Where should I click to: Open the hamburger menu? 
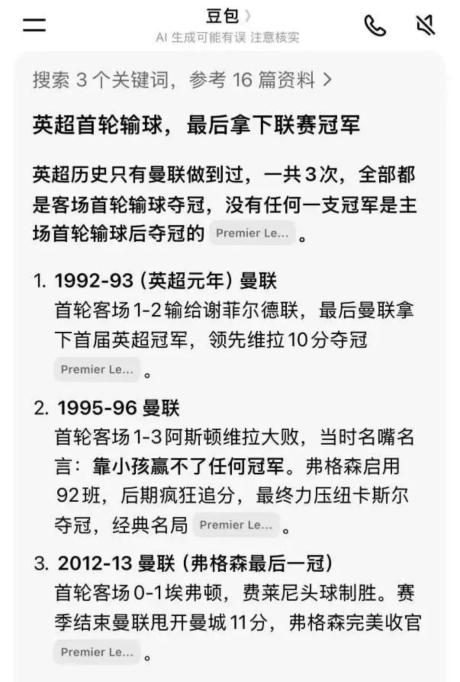click(34, 25)
